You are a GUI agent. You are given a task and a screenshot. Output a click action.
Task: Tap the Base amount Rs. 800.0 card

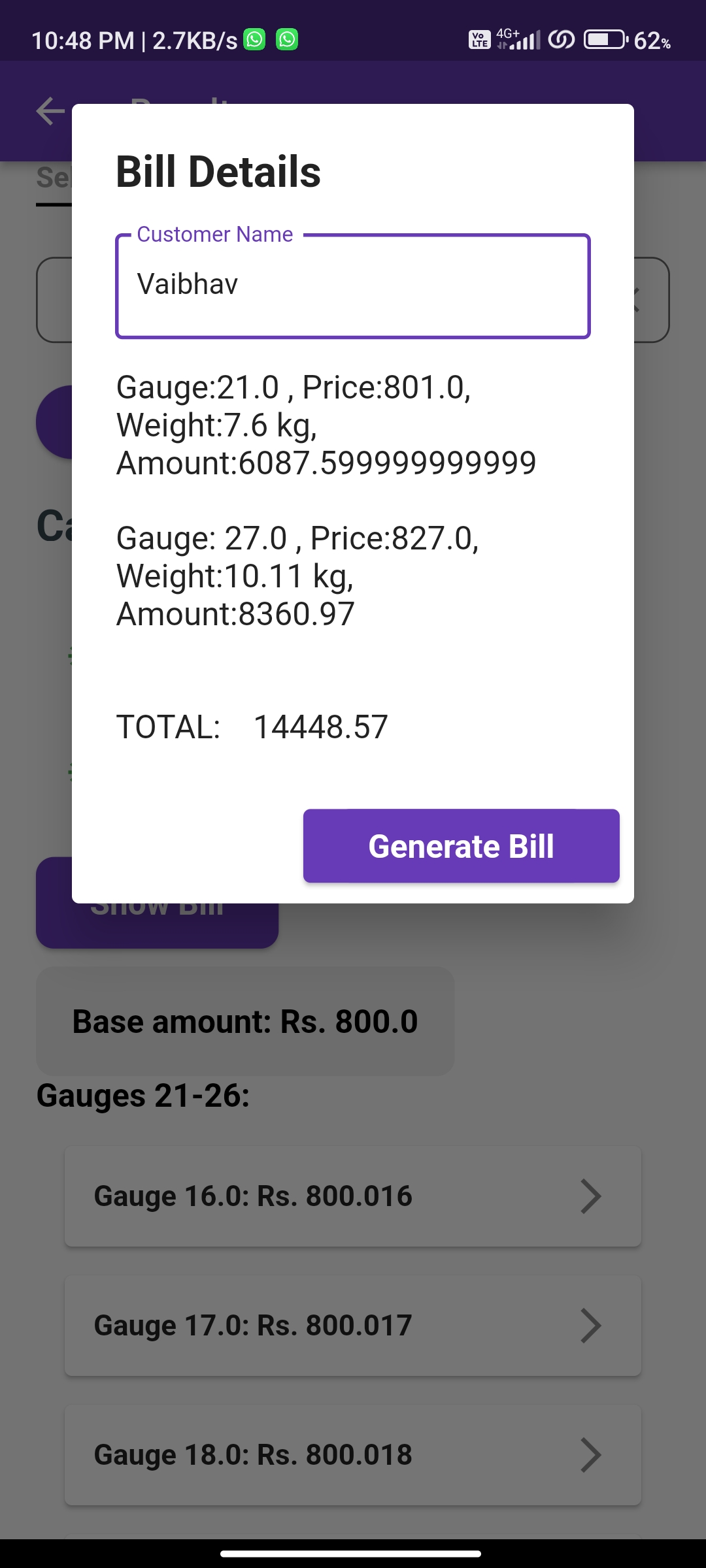point(245,1021)
